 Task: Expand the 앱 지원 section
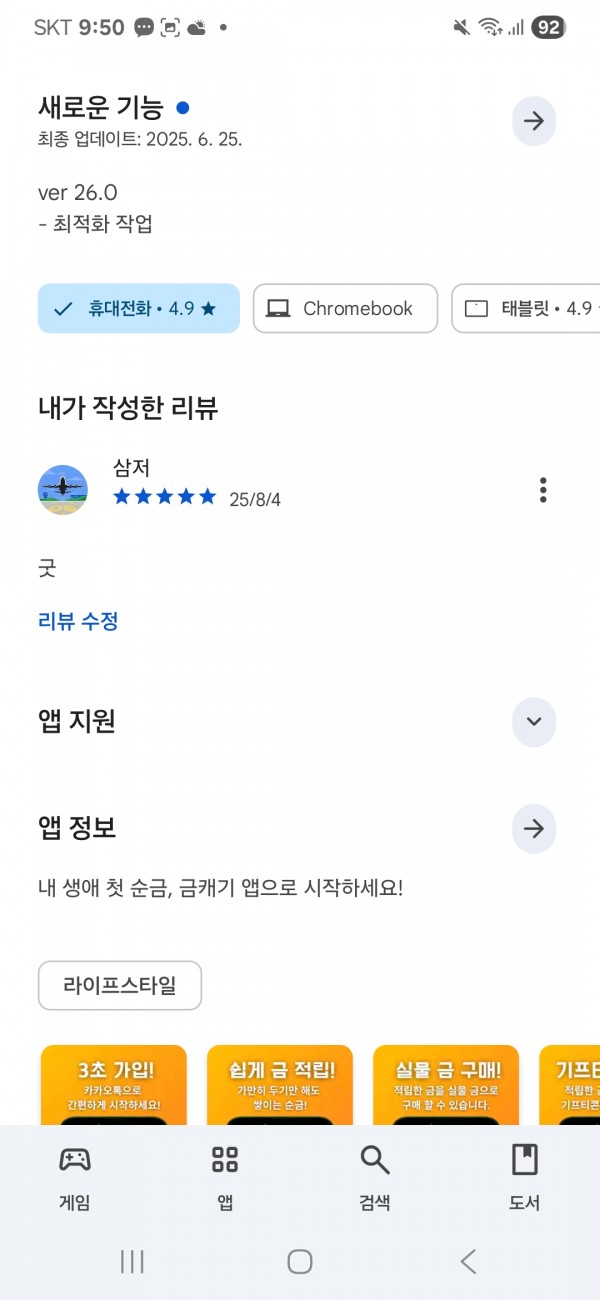[x=534, y=722]
